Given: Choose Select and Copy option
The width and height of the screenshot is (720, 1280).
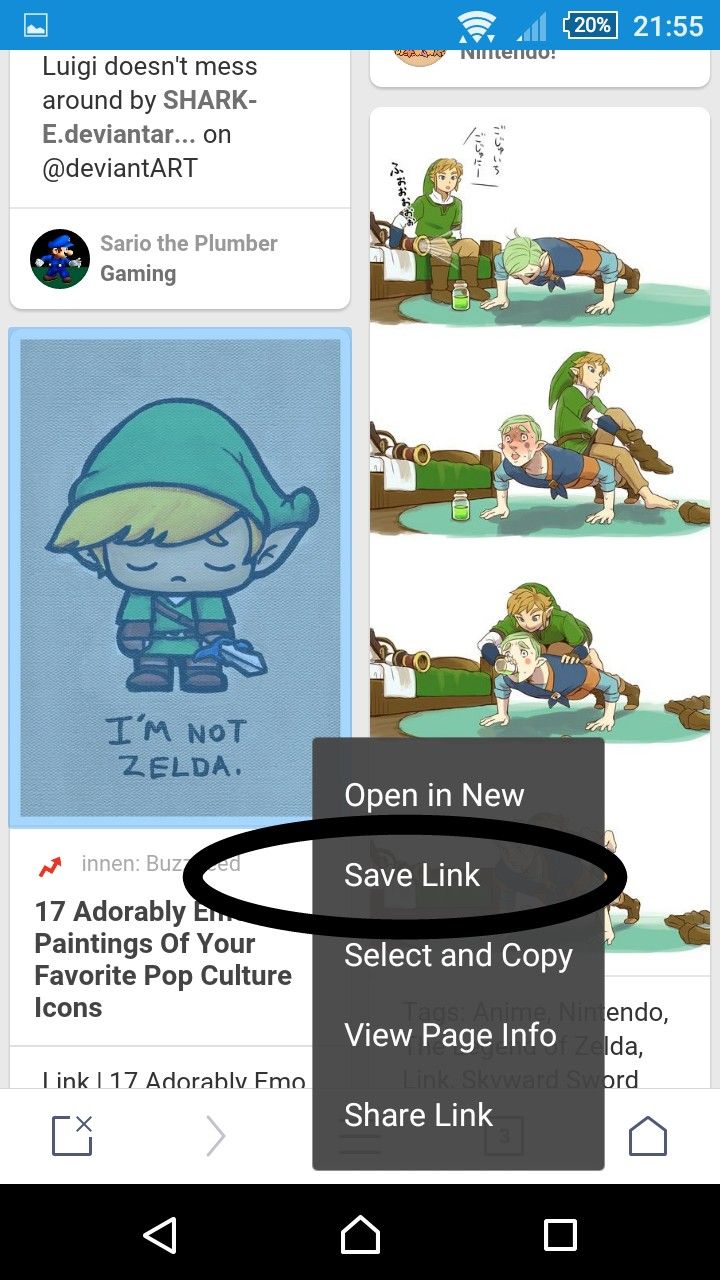Looking at the screenshot, I should (458, 955).
